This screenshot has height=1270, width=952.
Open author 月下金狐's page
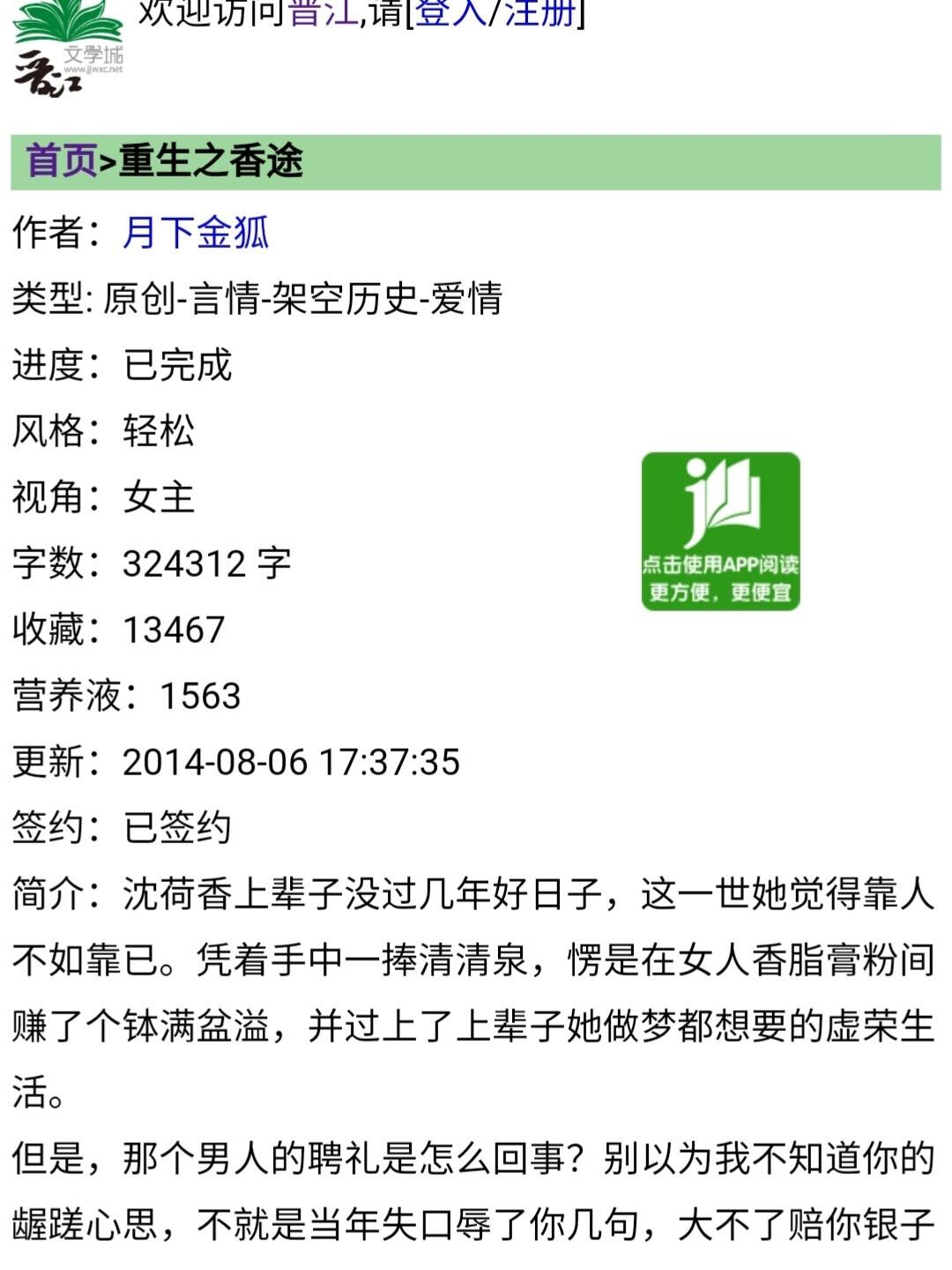195,233
